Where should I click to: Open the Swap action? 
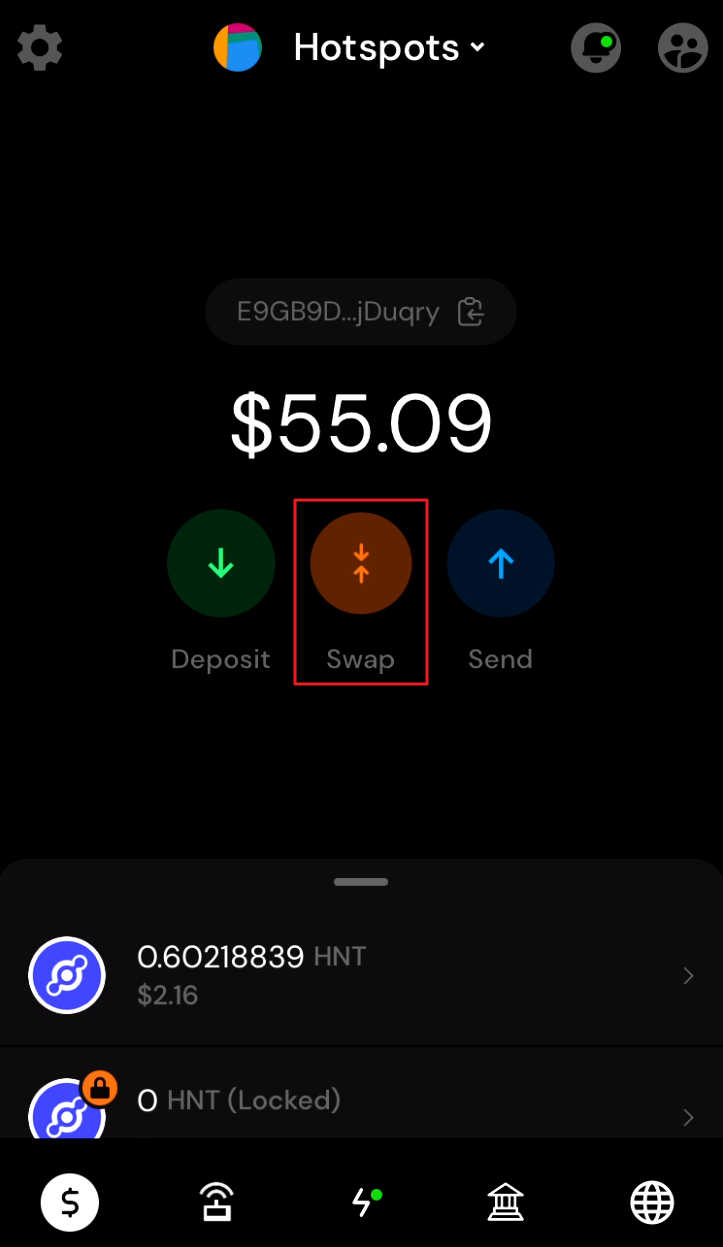point(361,564)
